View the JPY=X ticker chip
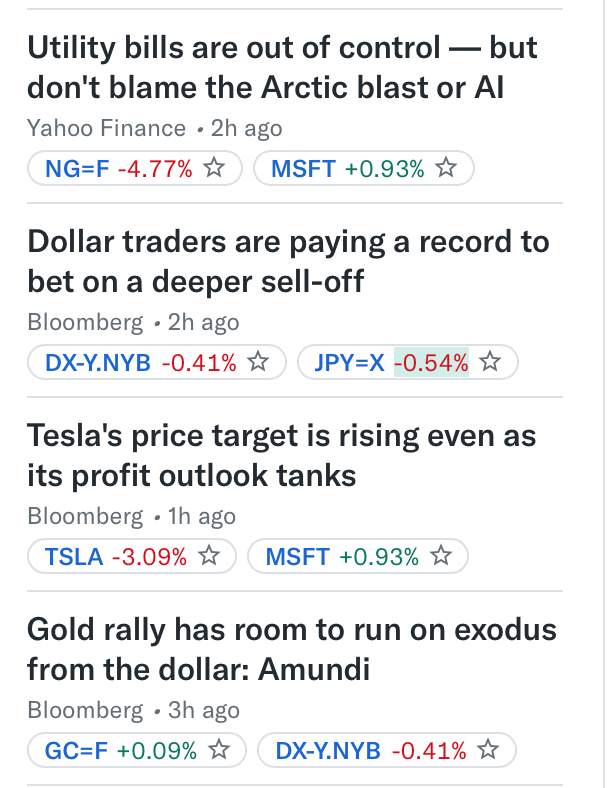The height and width of the screenshot is (788, 608). point(388,363)
